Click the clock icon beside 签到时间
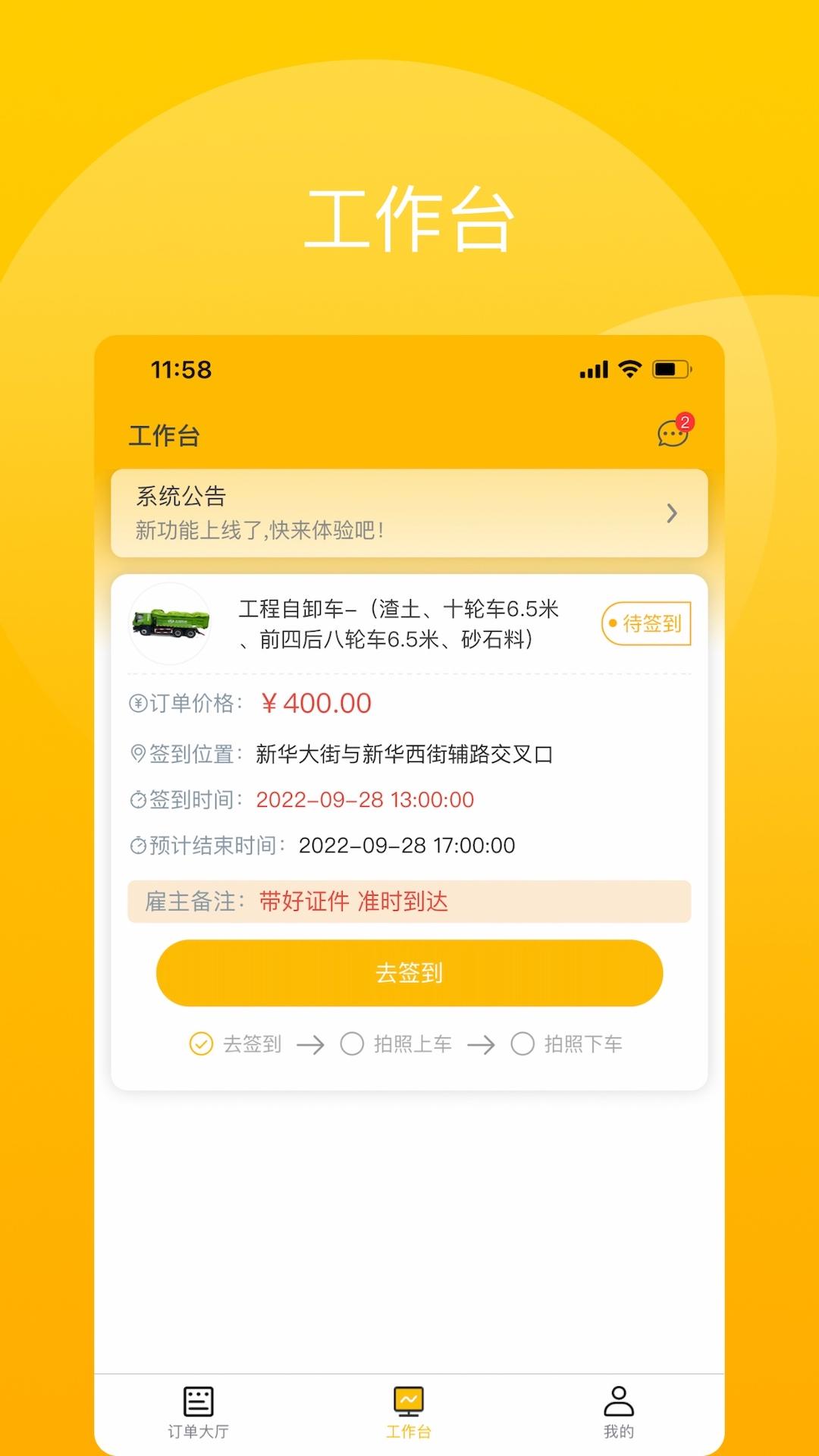 pyautogui.click(x=138, y=800)
